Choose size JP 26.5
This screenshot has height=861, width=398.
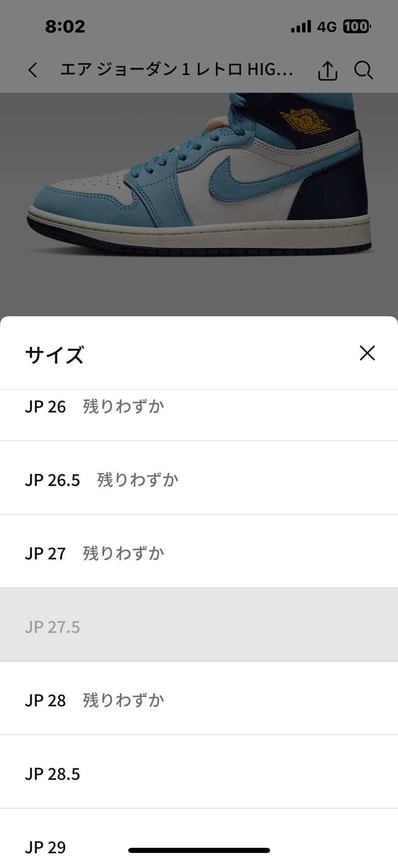199,478
